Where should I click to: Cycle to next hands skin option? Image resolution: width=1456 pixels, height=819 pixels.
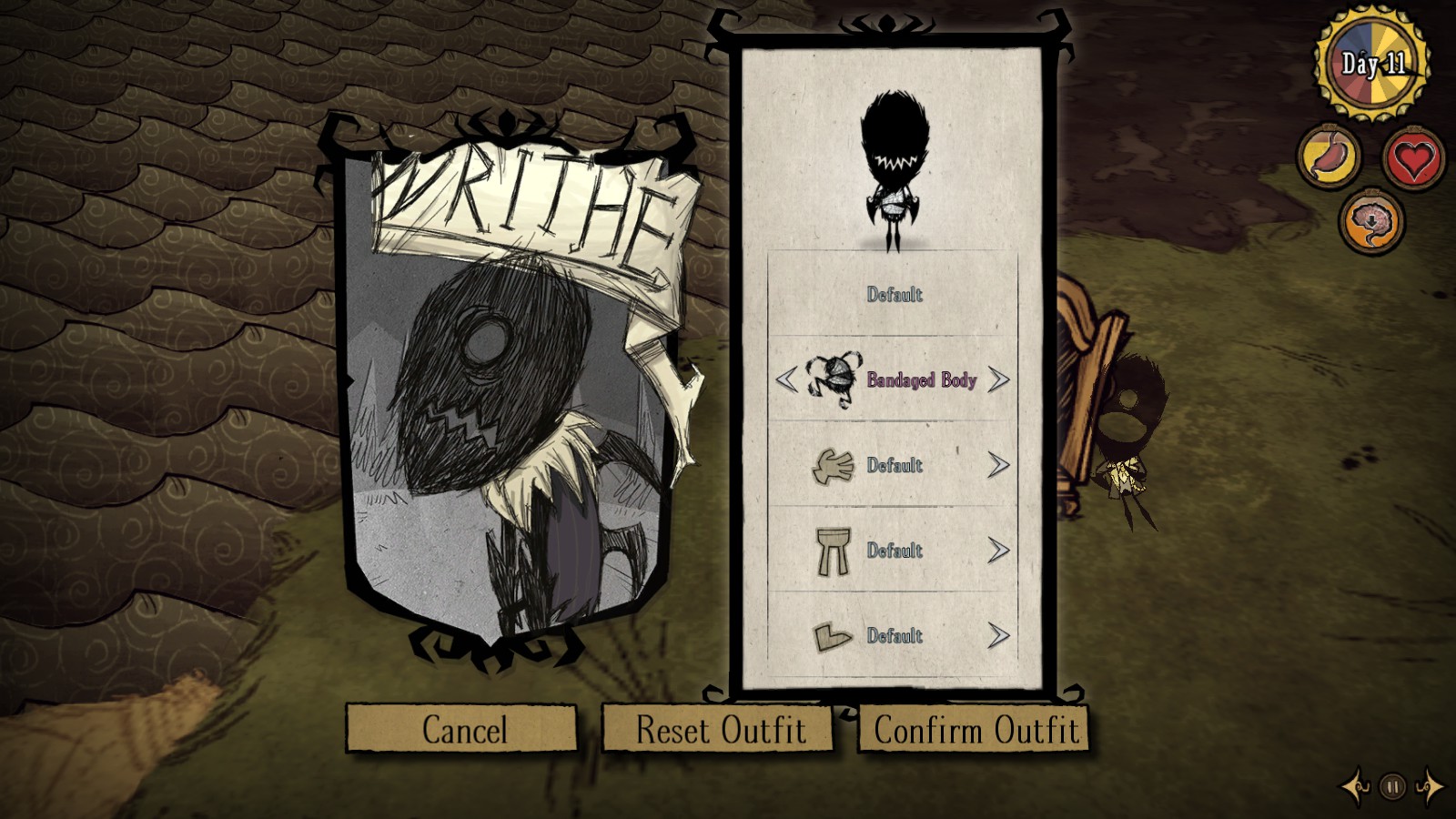[998, 465]
